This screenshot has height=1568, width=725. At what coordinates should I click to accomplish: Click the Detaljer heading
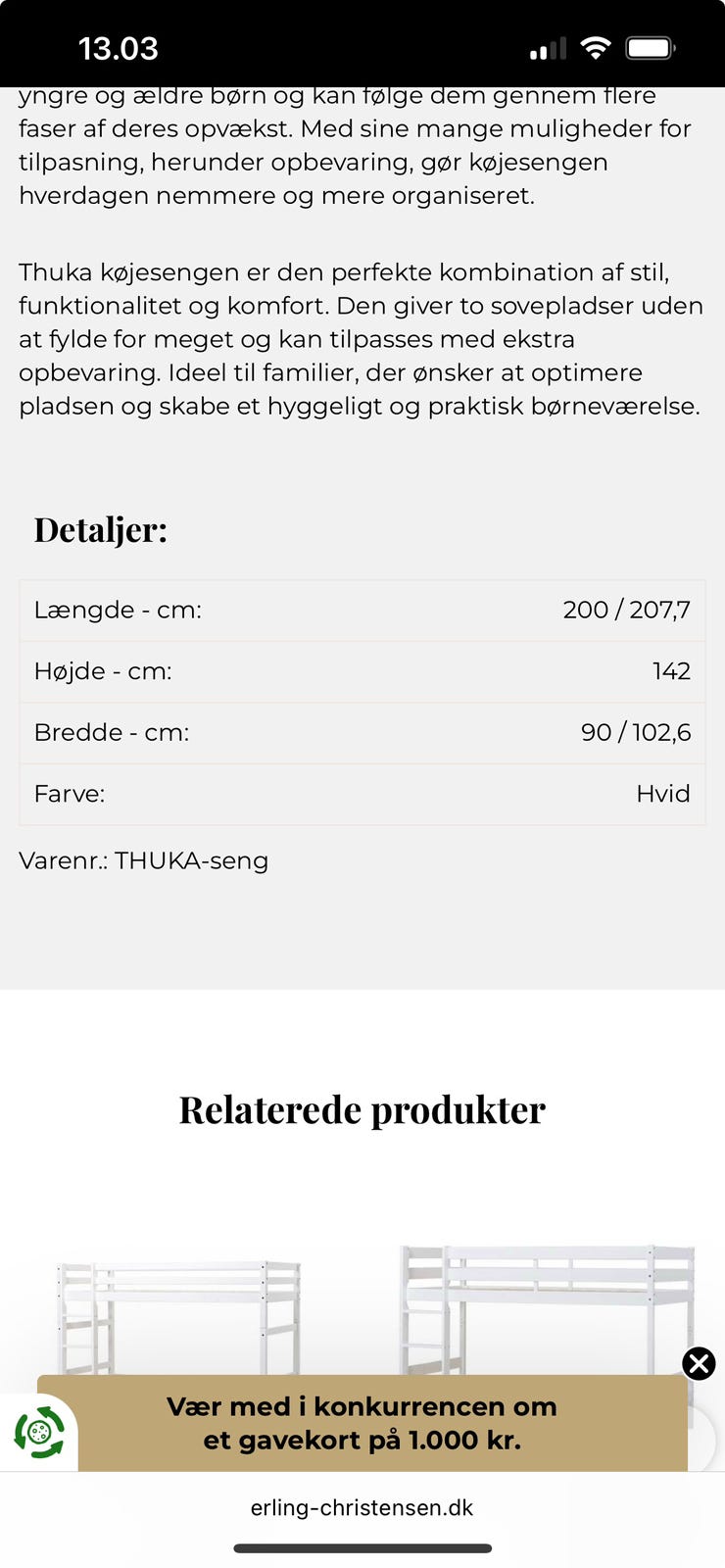[x=100, y=530]
